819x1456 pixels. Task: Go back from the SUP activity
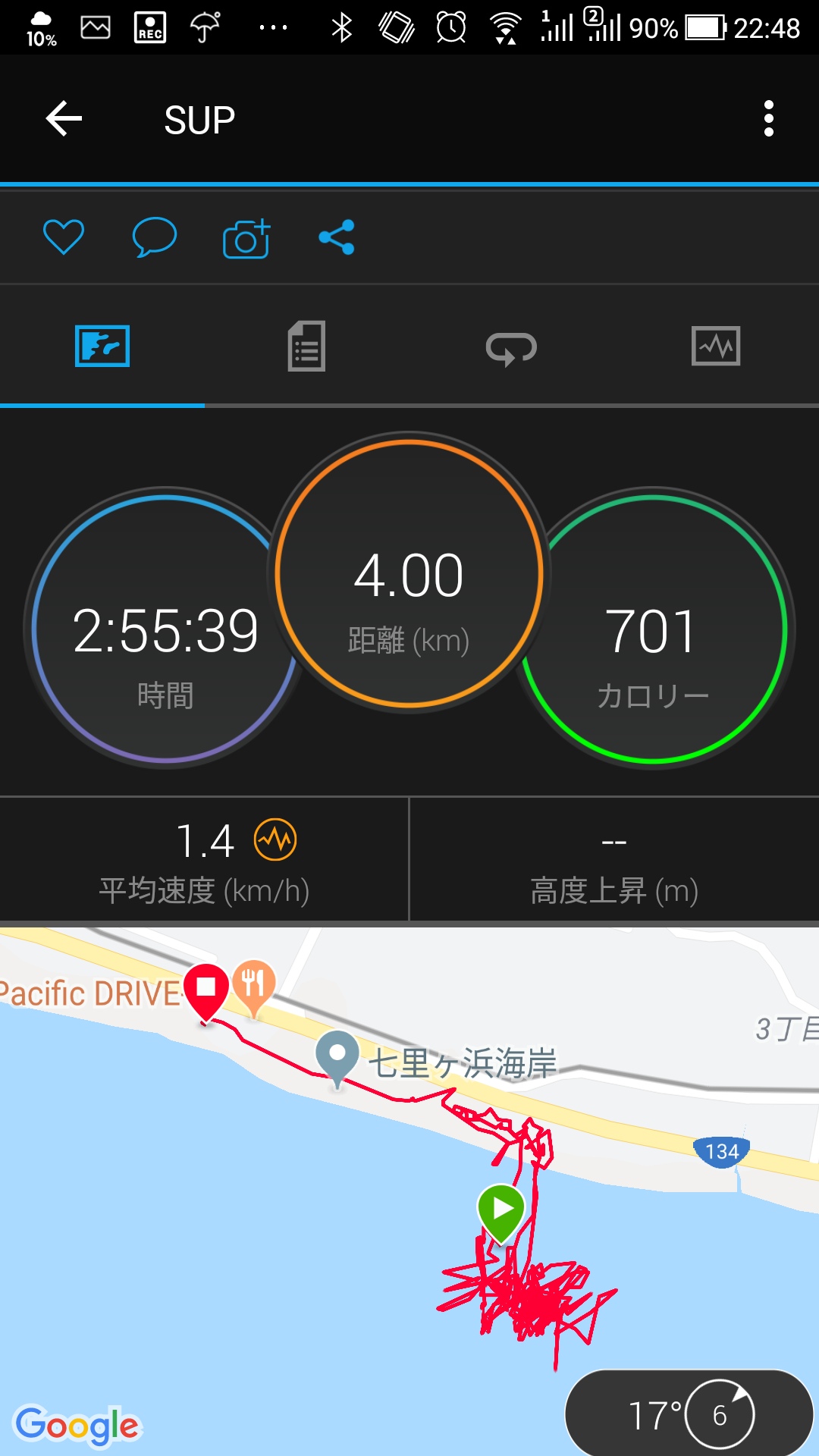pos(64,119)
